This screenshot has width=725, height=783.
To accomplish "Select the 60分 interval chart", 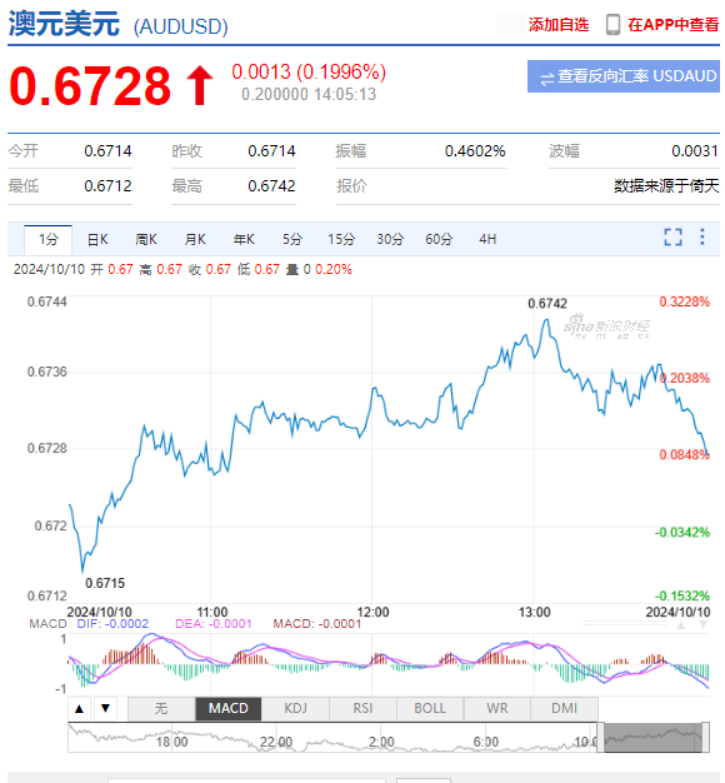I will [x=439, y=239].
